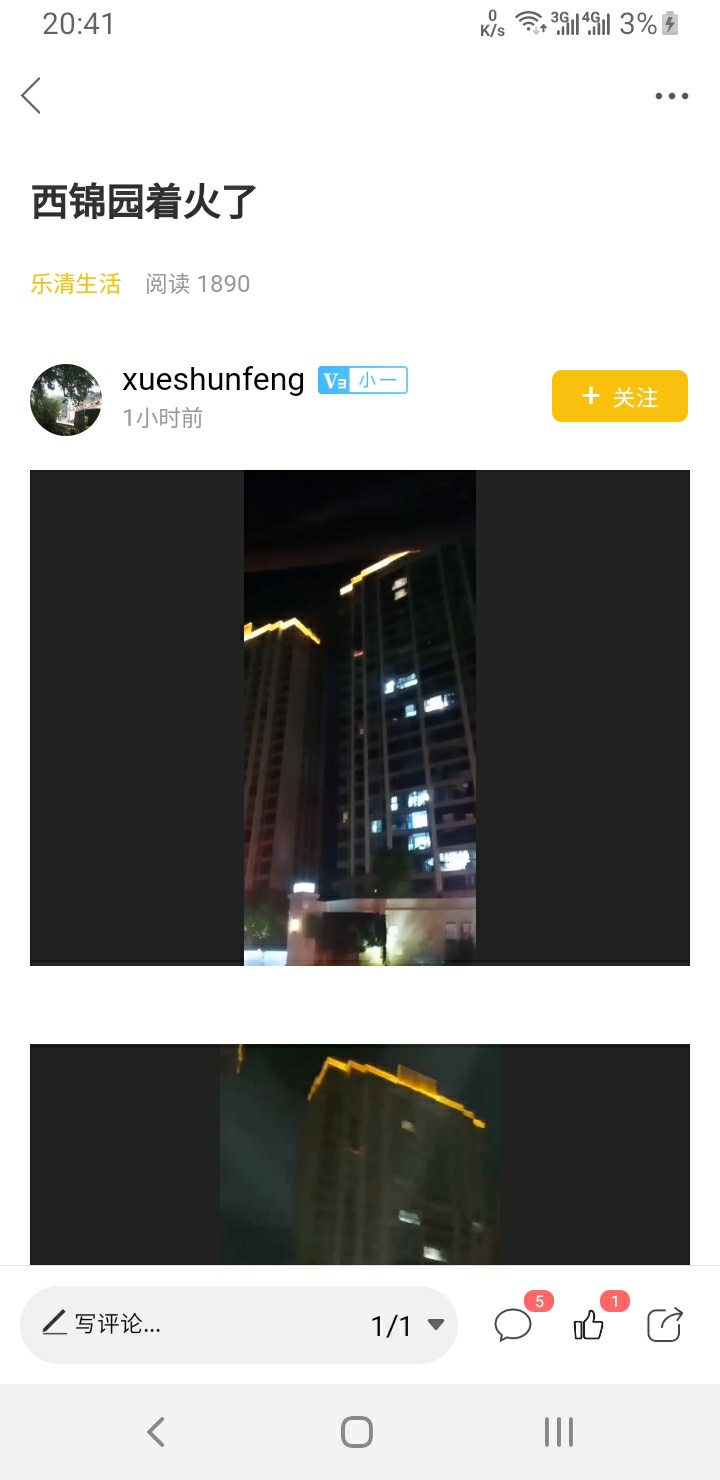Tap the system home button
Viewport: 720px width, 1480px height.
tap(357, 1432)
